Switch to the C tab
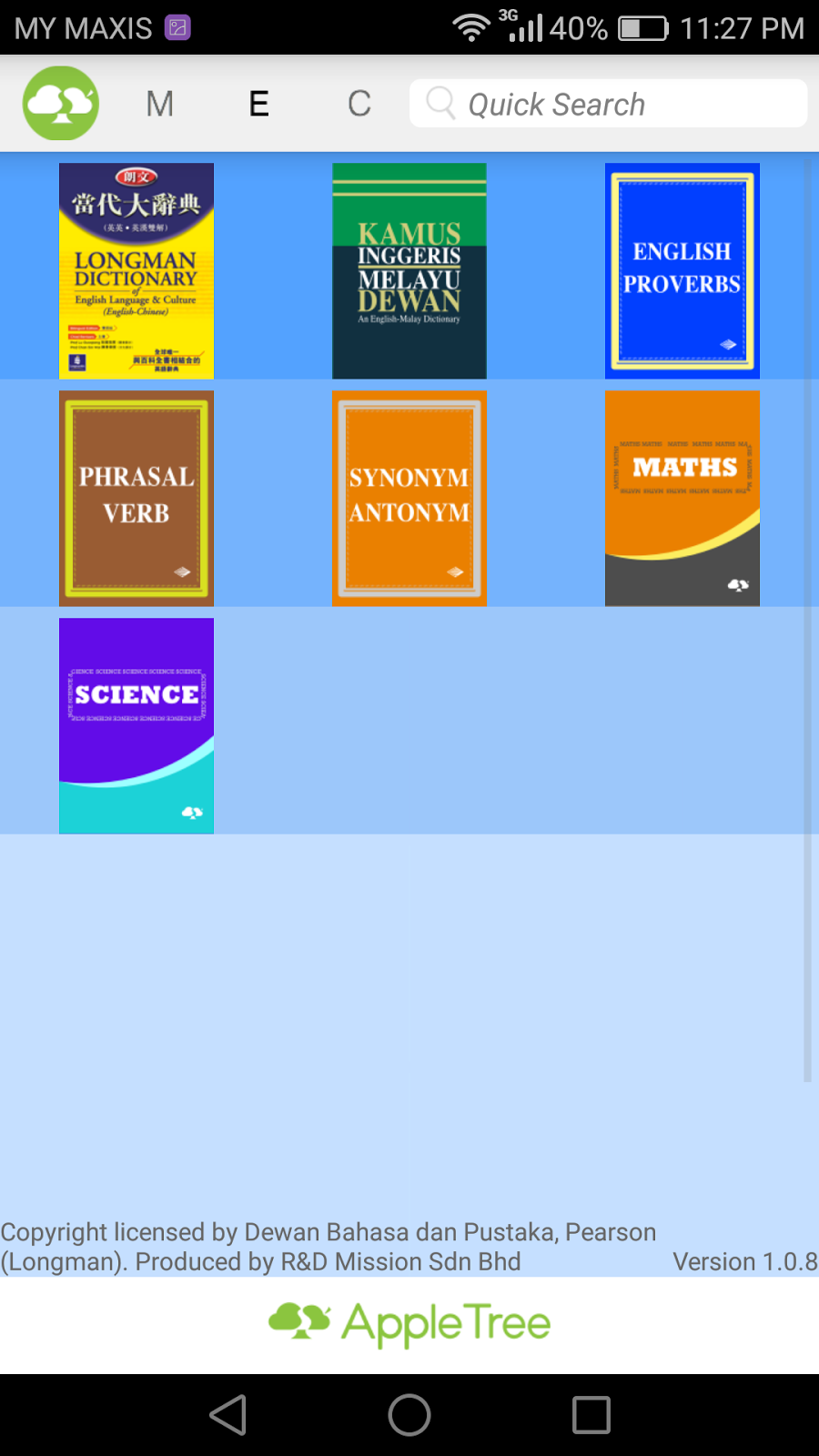Screen dimensions: 819x1456 [x=359, y=104]
